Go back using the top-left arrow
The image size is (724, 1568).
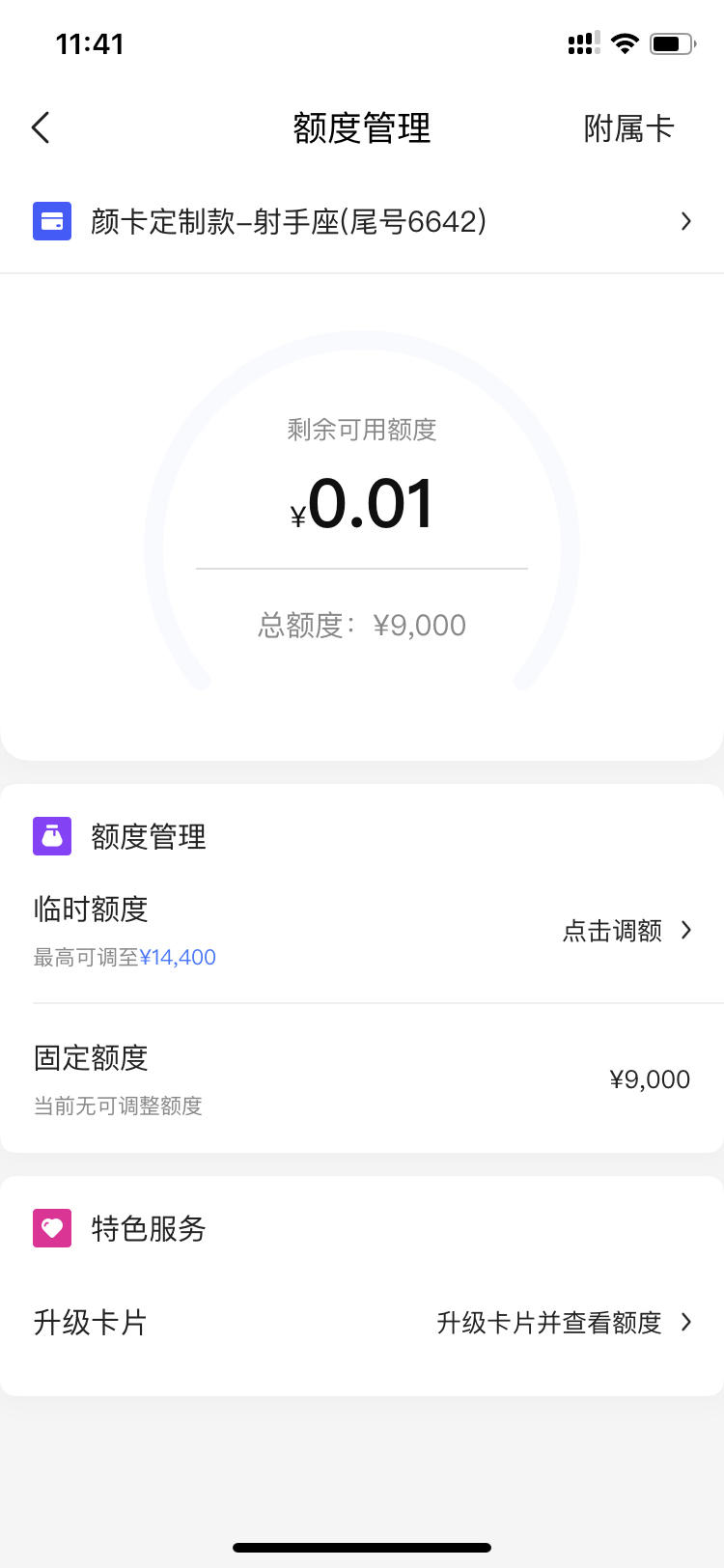click(41, 127)
